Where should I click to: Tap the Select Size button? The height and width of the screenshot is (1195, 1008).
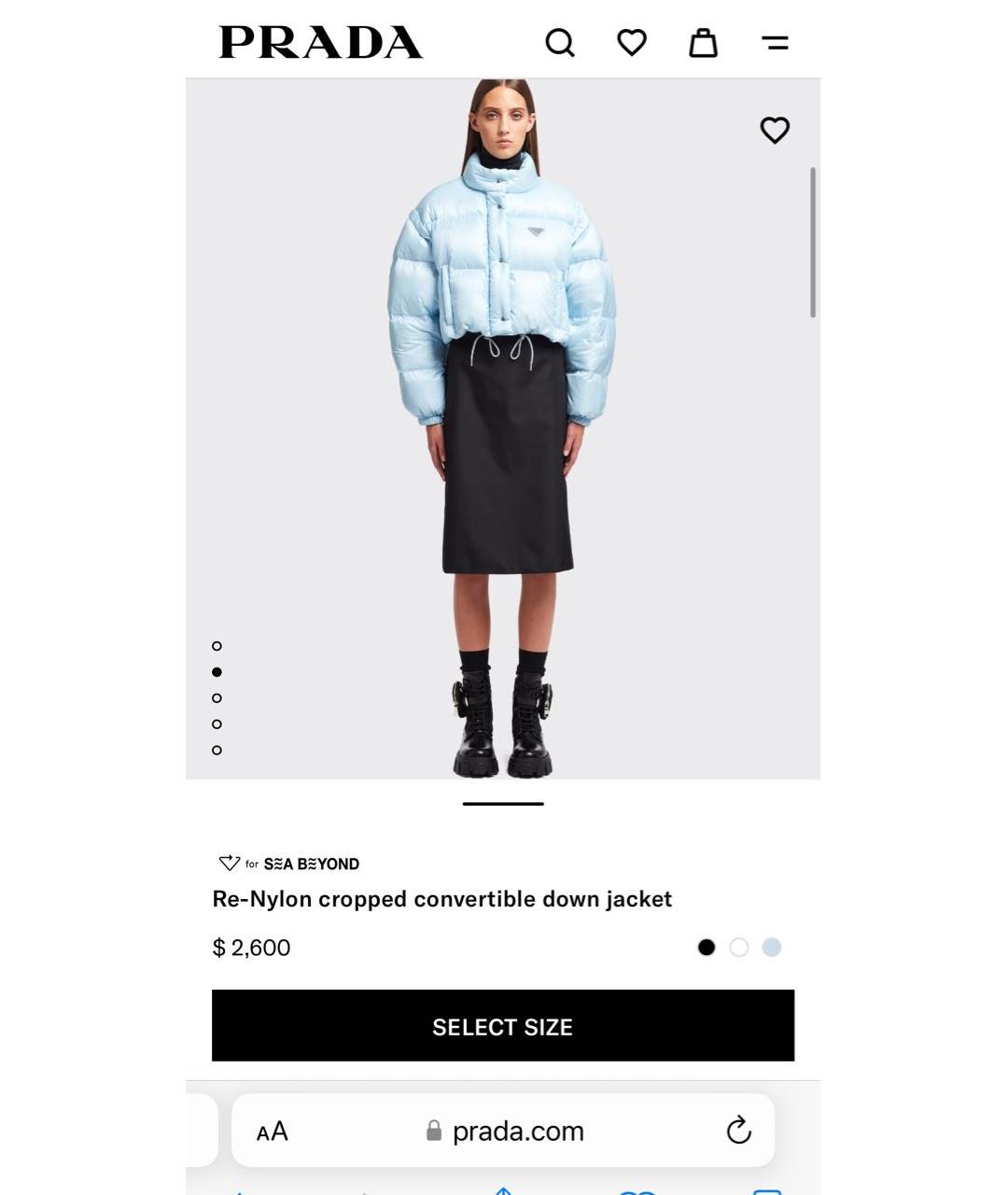(x=503, y=1026)
